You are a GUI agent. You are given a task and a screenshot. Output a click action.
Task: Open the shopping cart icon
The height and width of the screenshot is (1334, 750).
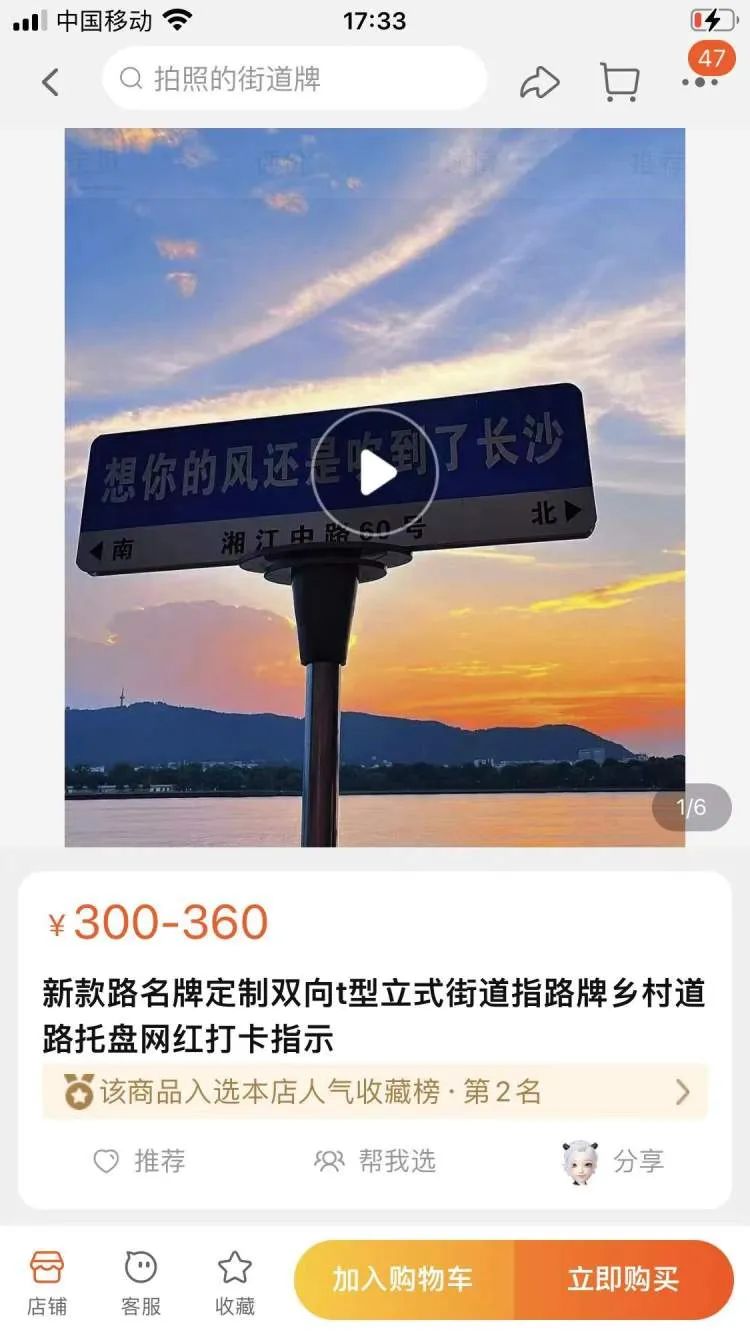[620, 82]
